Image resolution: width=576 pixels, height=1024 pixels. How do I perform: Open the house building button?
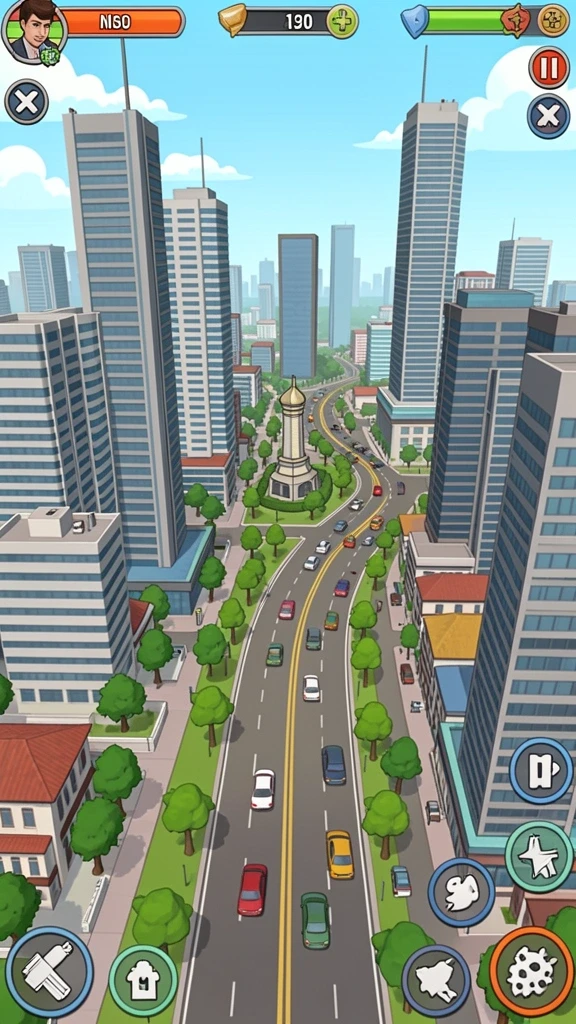143,980
